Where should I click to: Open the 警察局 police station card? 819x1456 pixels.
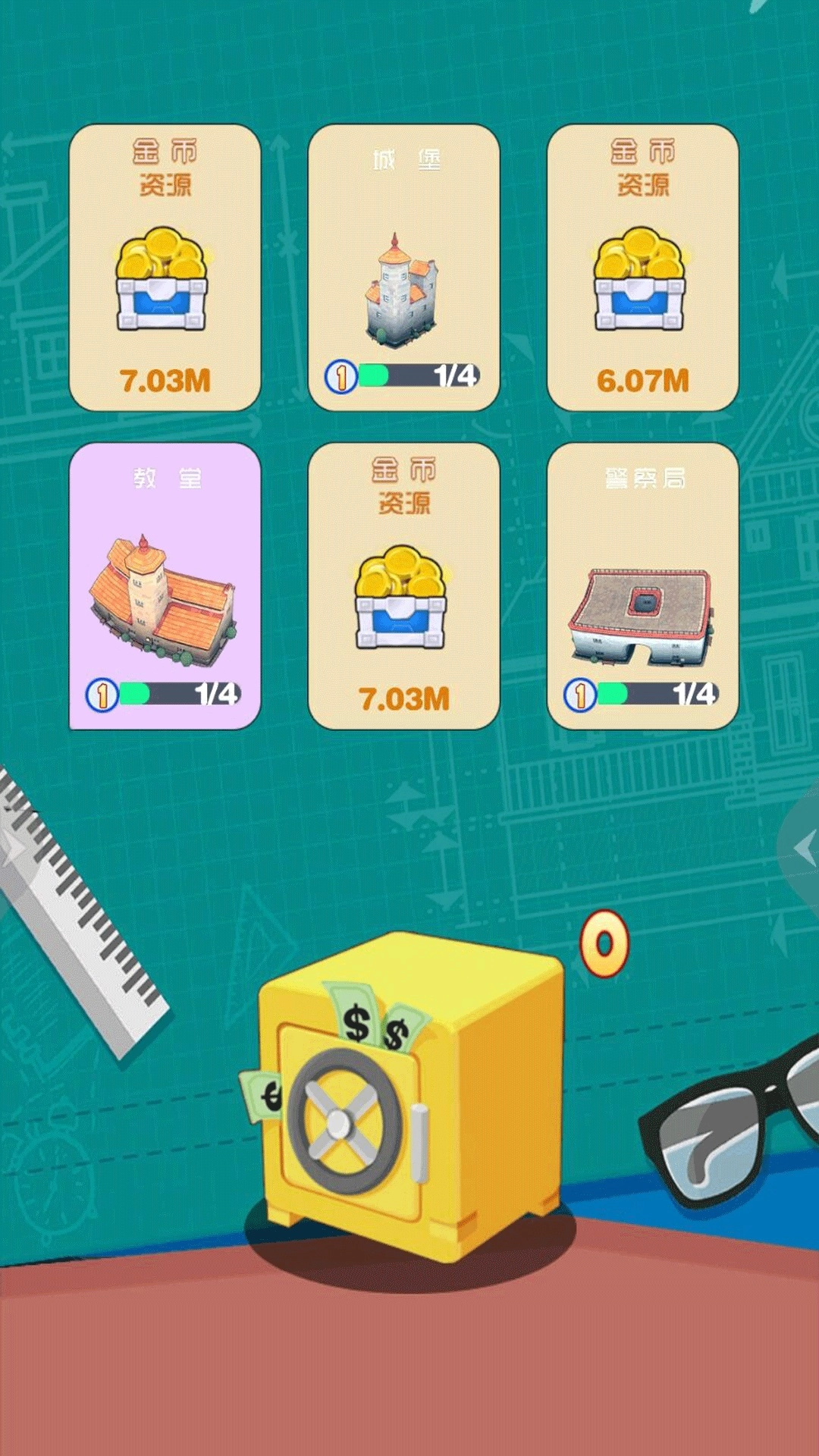coord(642,585)
